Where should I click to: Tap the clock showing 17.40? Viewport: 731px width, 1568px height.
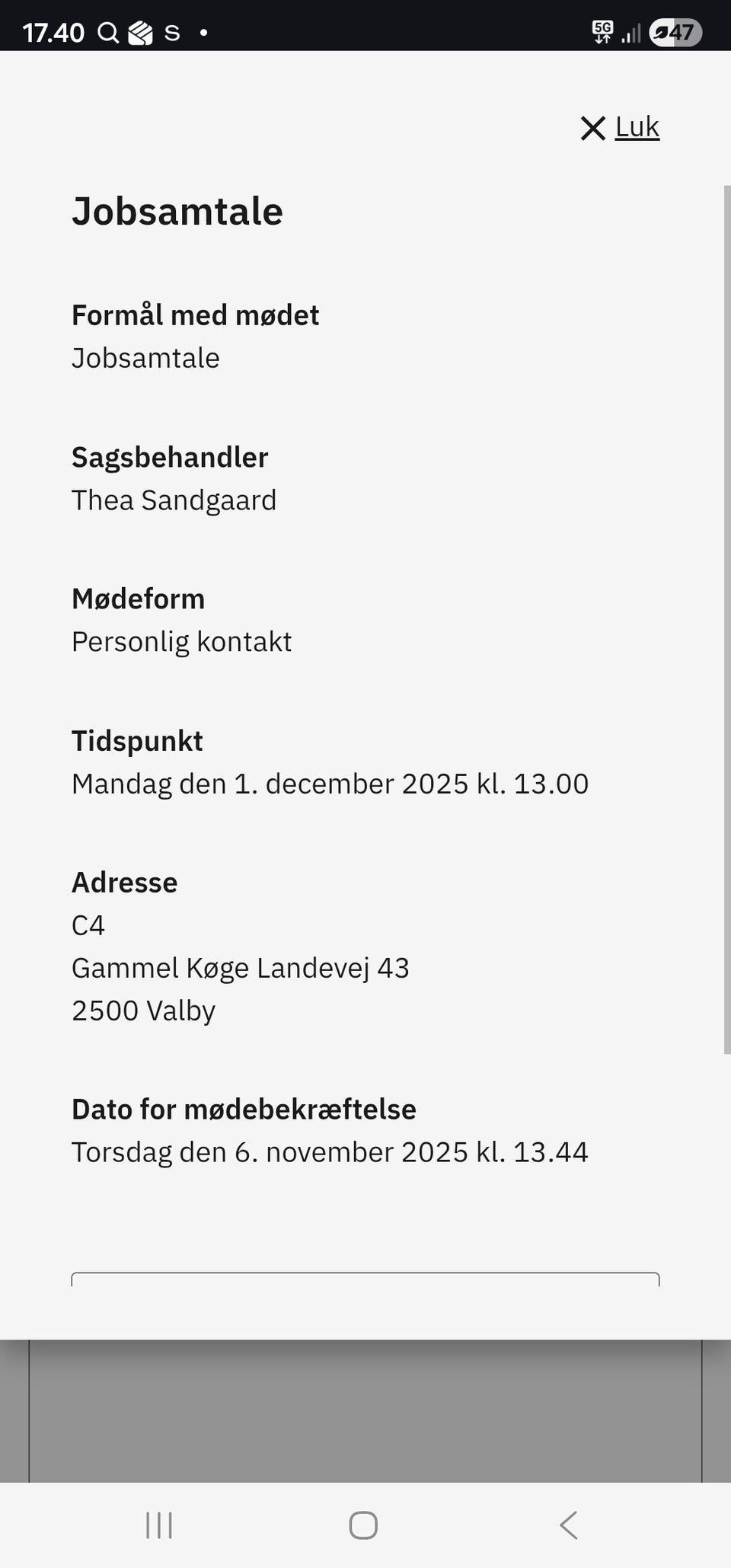pyautogui.click(x=53, y=31)
